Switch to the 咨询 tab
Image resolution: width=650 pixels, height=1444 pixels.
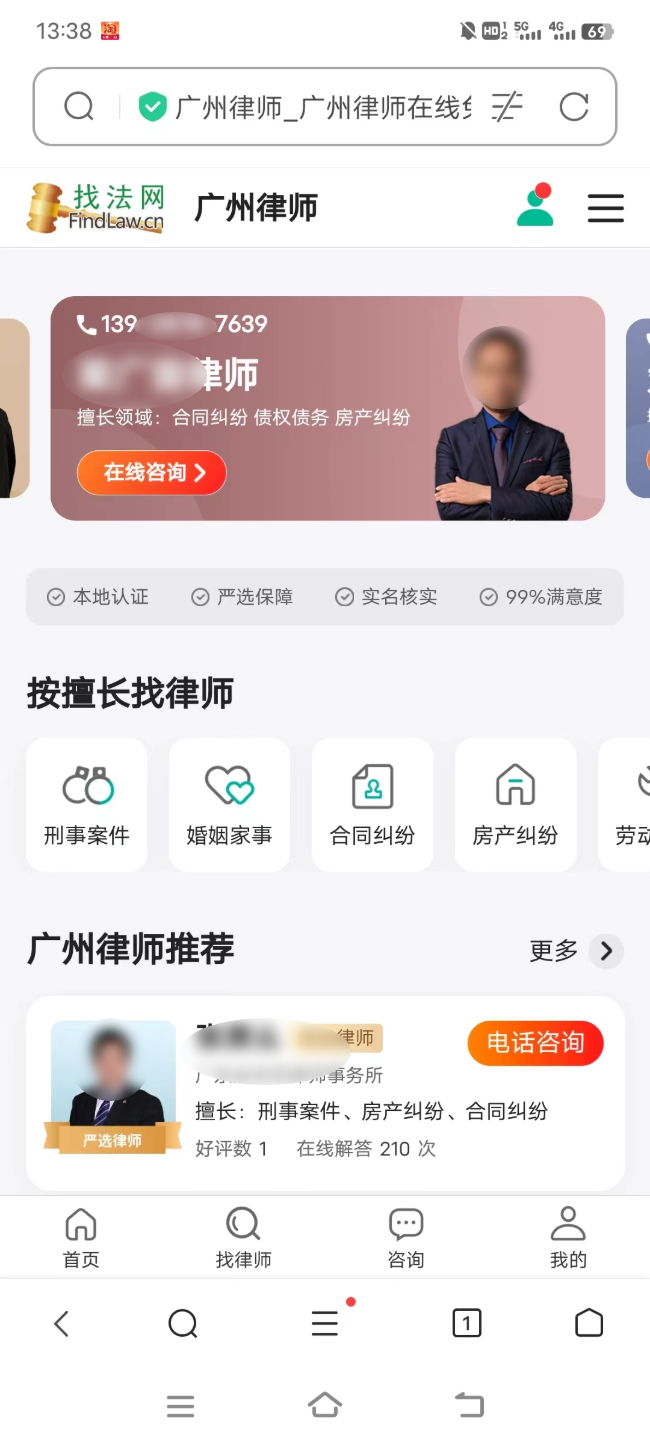point(406,1237)
